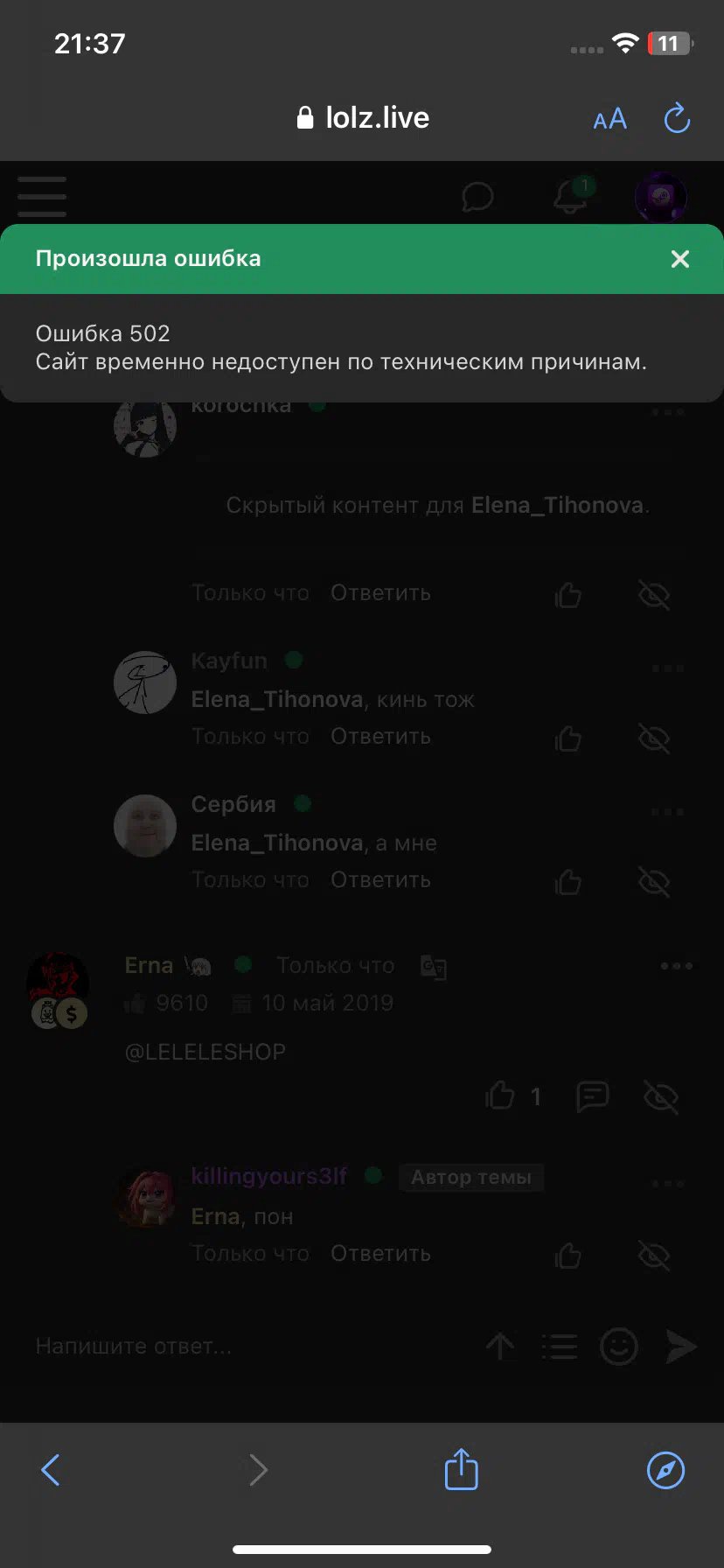
Task: Open overflow menu on Erna's post
Action: 677,966
